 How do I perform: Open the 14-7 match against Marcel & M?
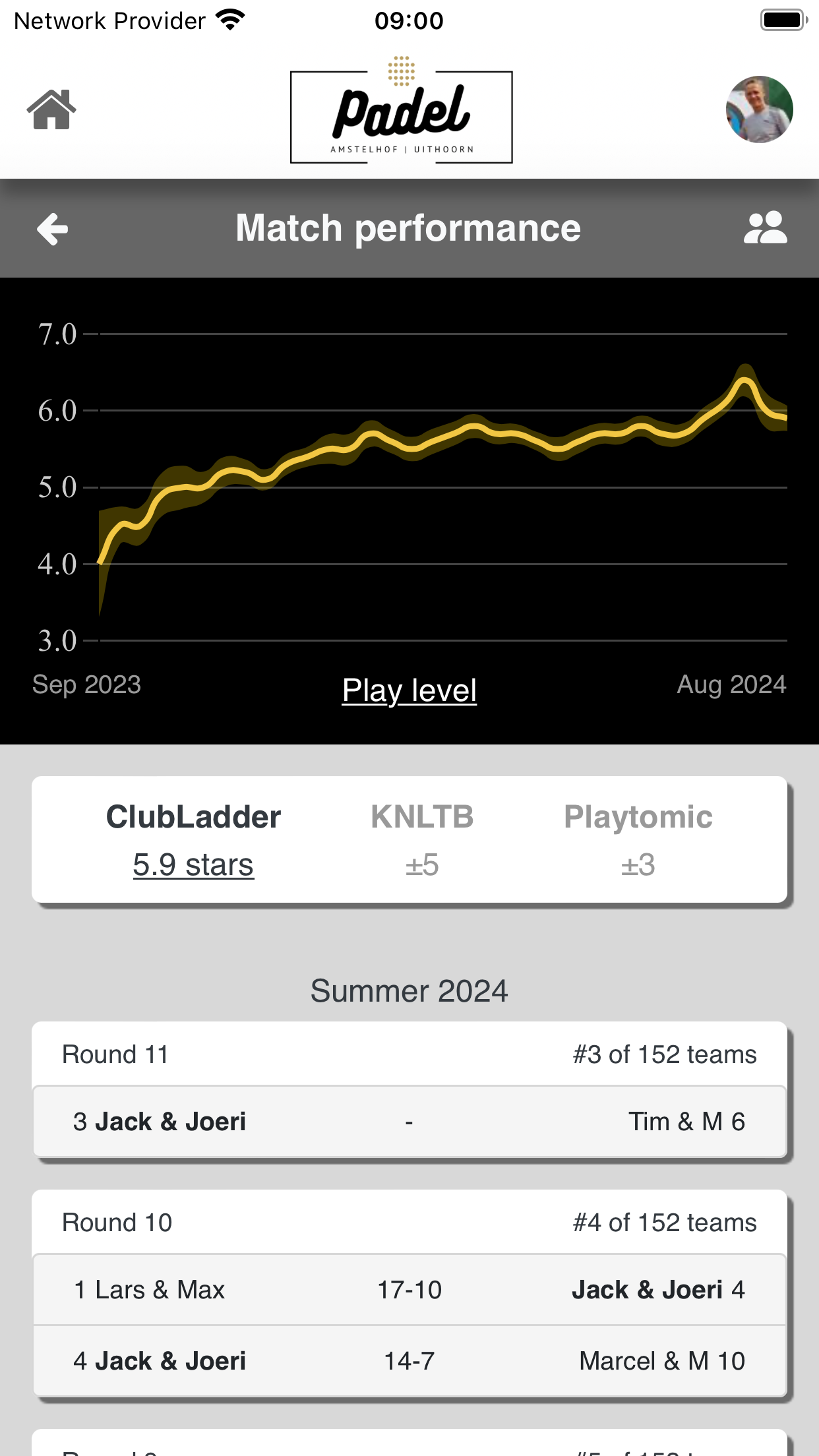[409, 1361]
